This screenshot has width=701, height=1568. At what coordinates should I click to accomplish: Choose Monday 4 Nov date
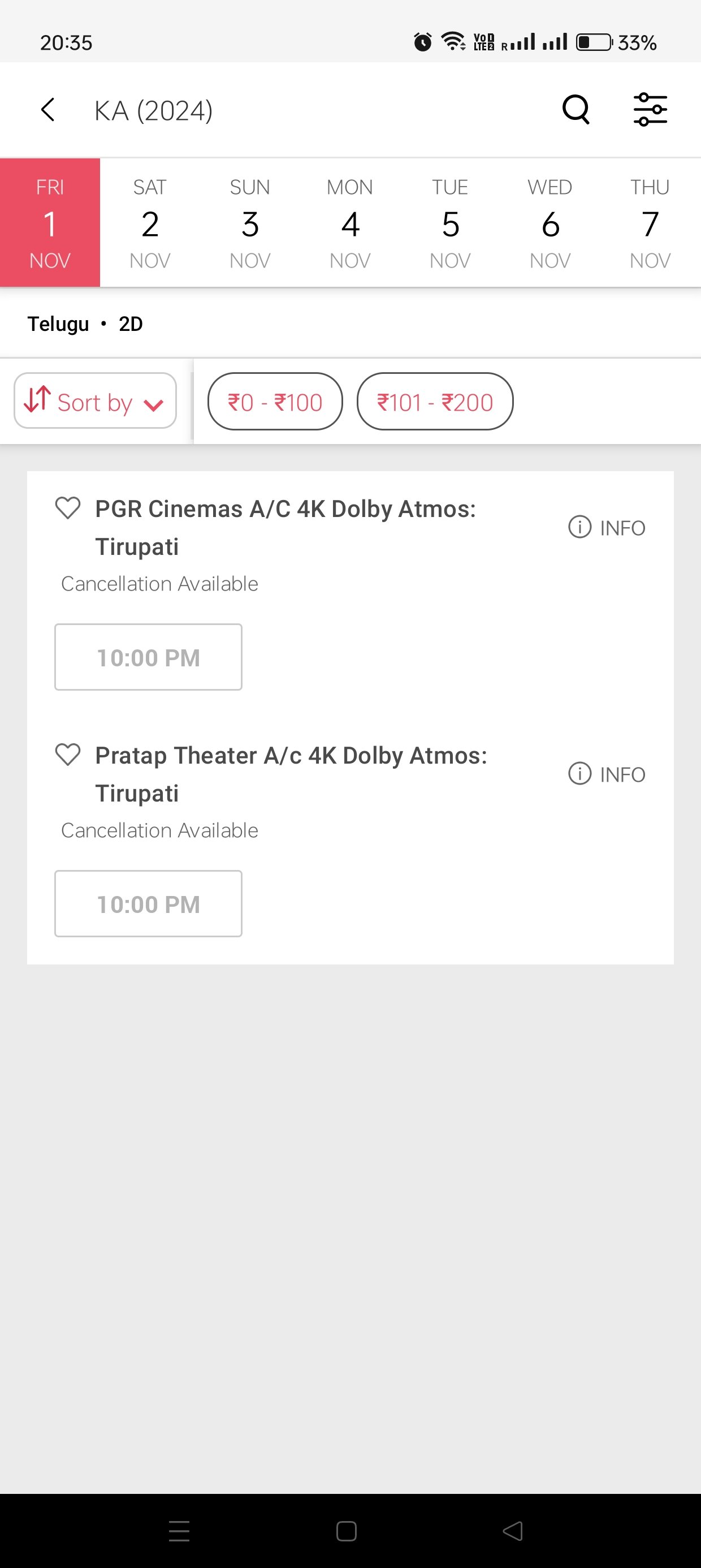(x=350, y=223)
